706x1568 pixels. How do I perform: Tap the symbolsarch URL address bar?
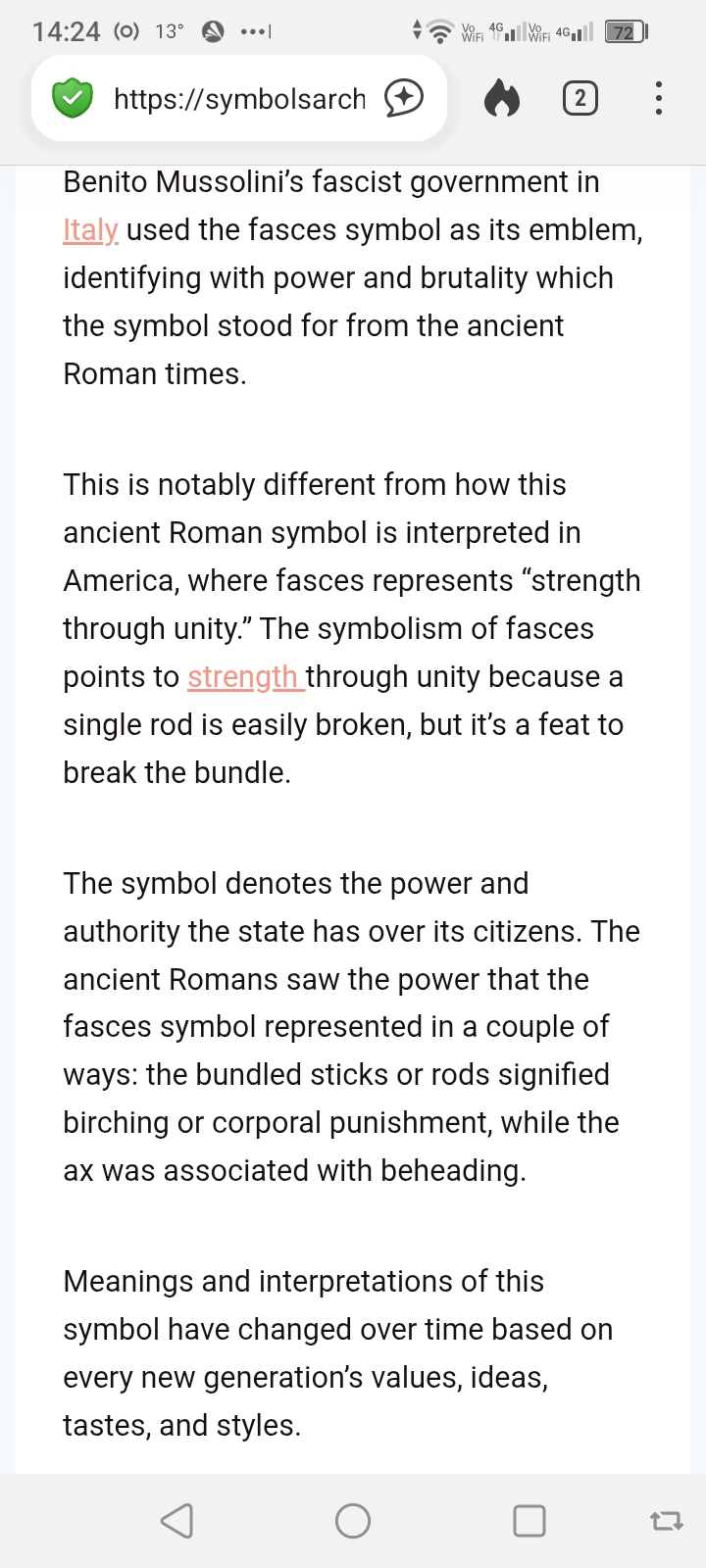[239, 98]
